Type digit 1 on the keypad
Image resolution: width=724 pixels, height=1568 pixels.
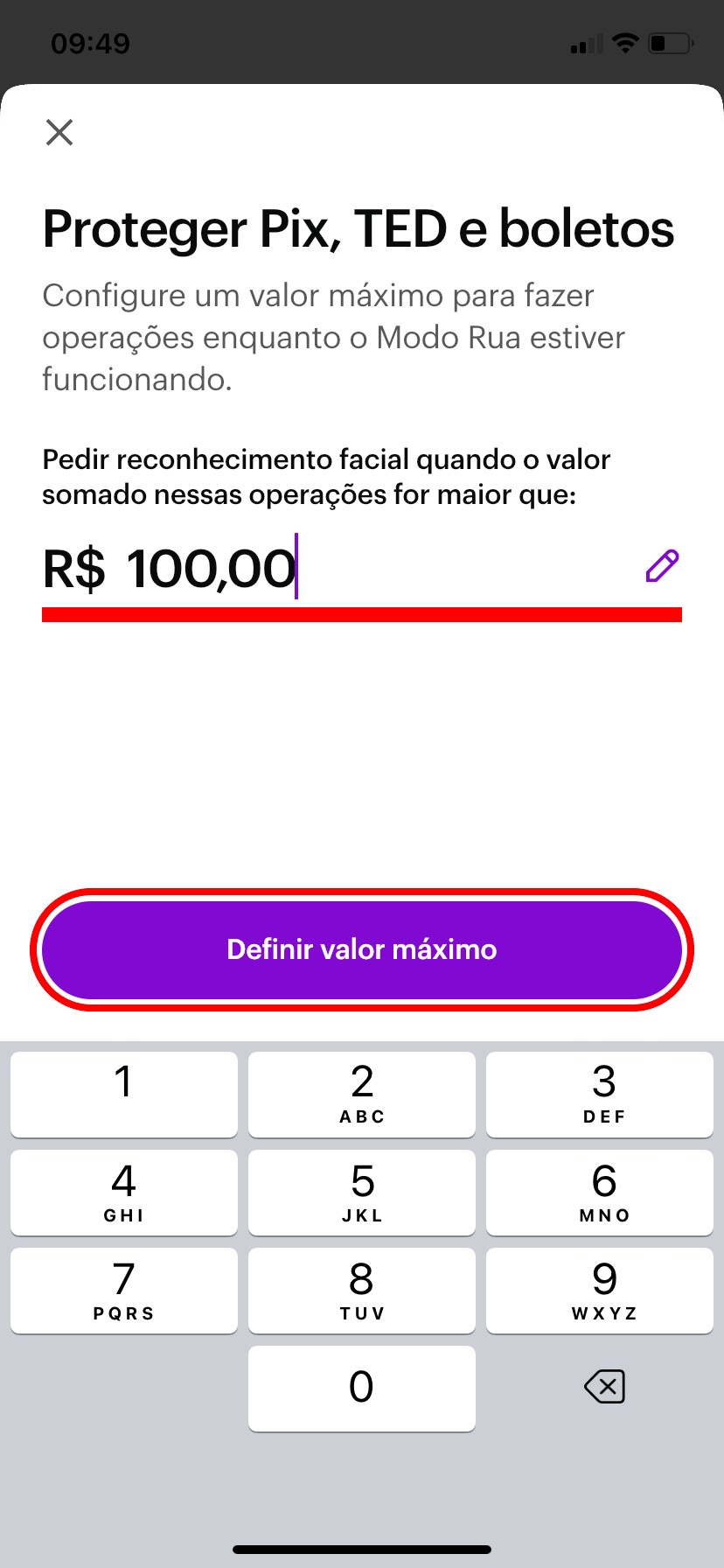pos(124,1094)
